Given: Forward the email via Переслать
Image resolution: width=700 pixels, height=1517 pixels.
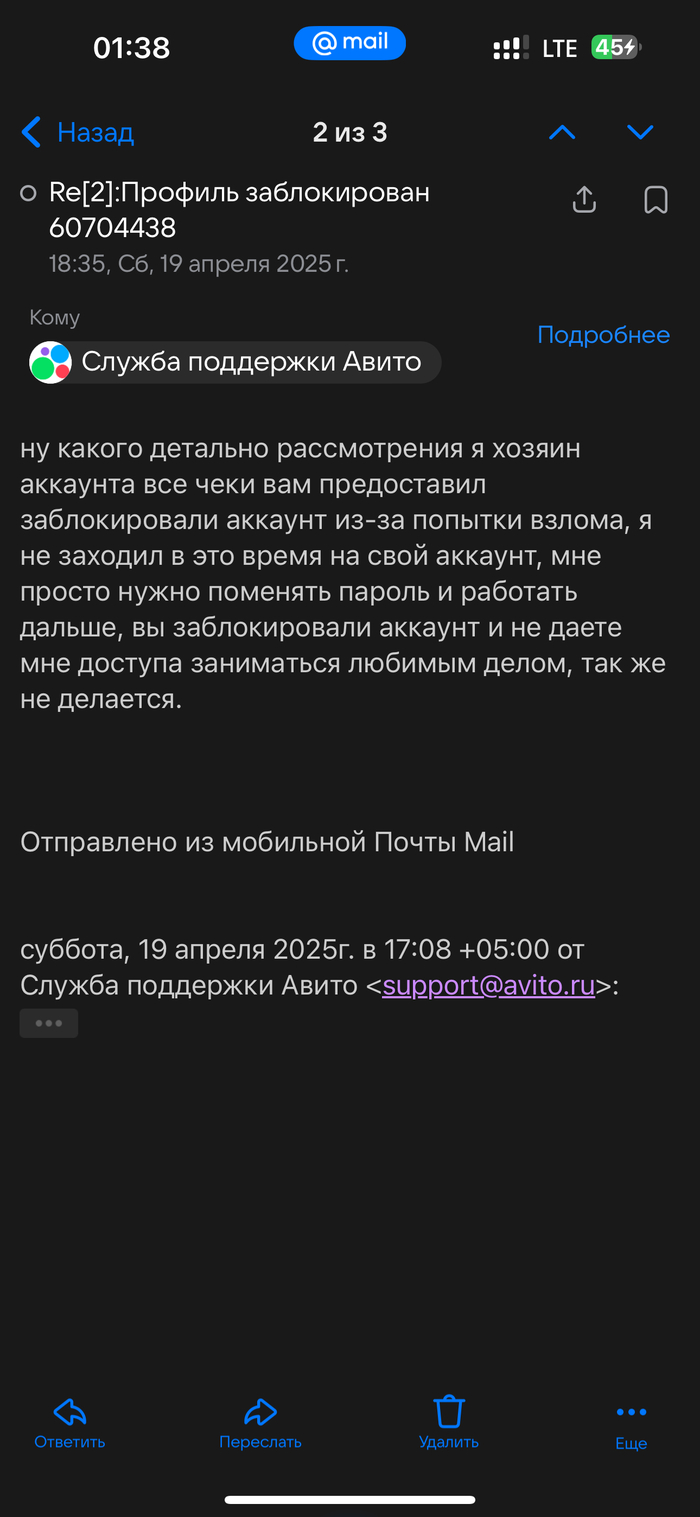Looking at the screenshot, I should 260,1423.
